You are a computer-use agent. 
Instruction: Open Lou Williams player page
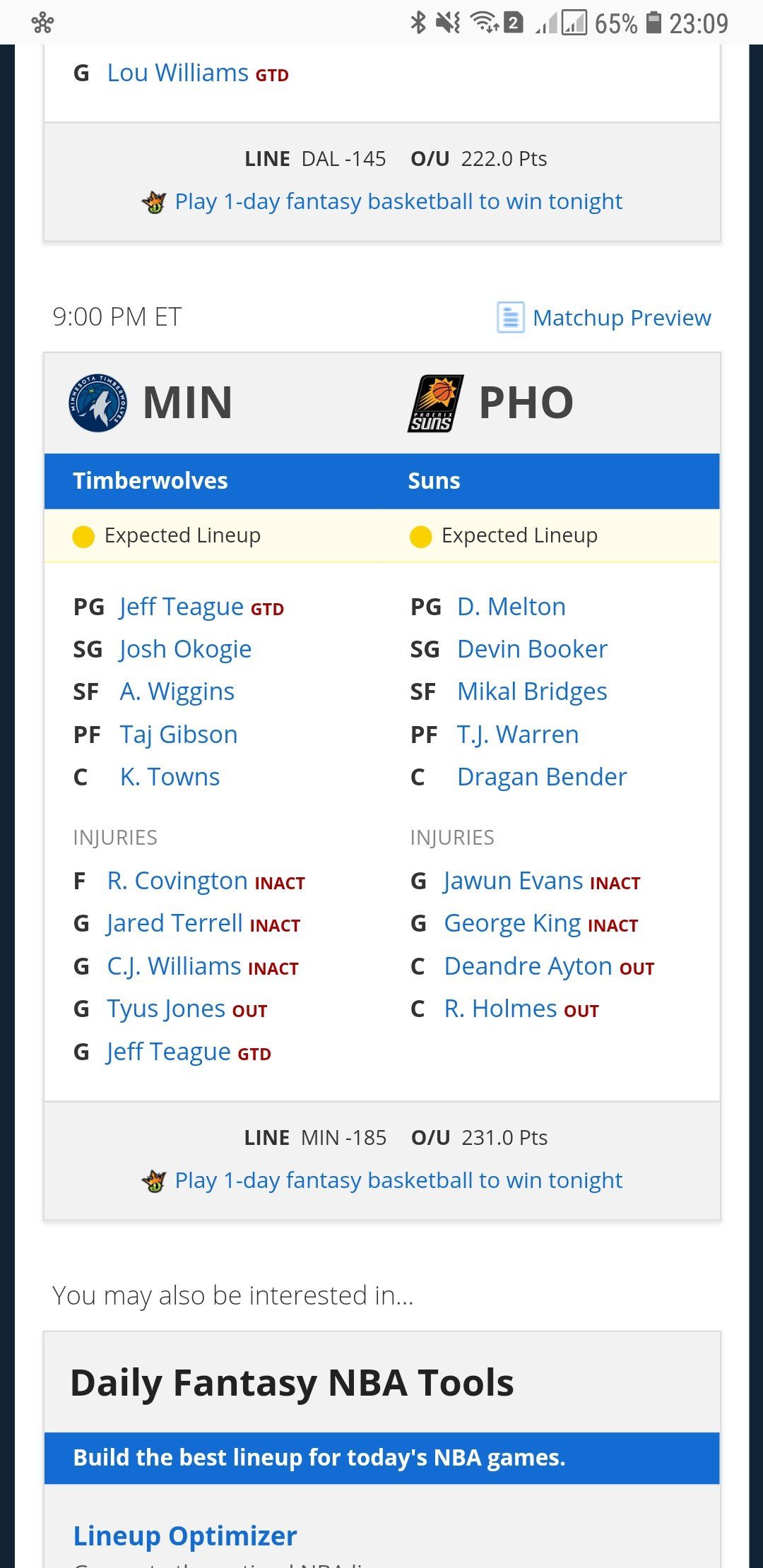(177, 73)
